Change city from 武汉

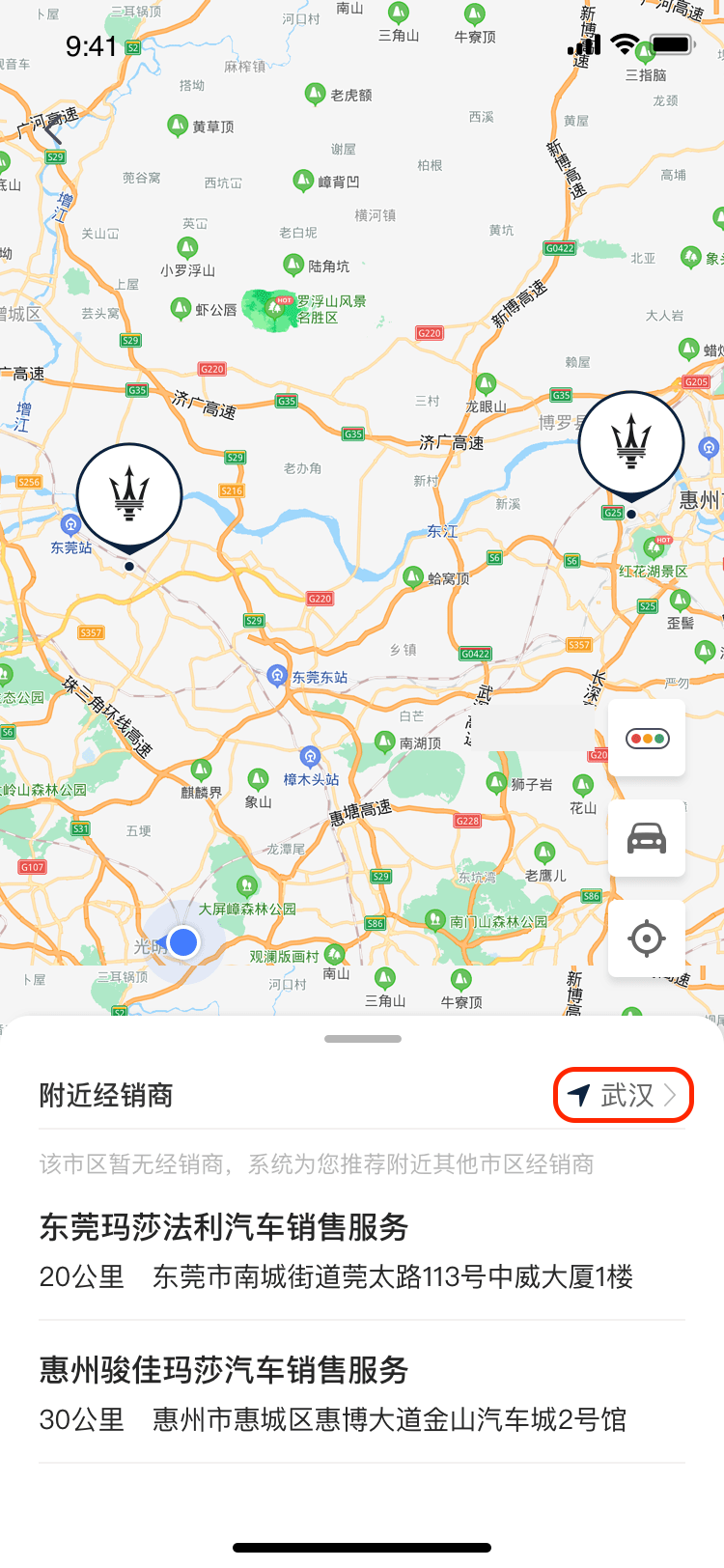[624, 1095]
